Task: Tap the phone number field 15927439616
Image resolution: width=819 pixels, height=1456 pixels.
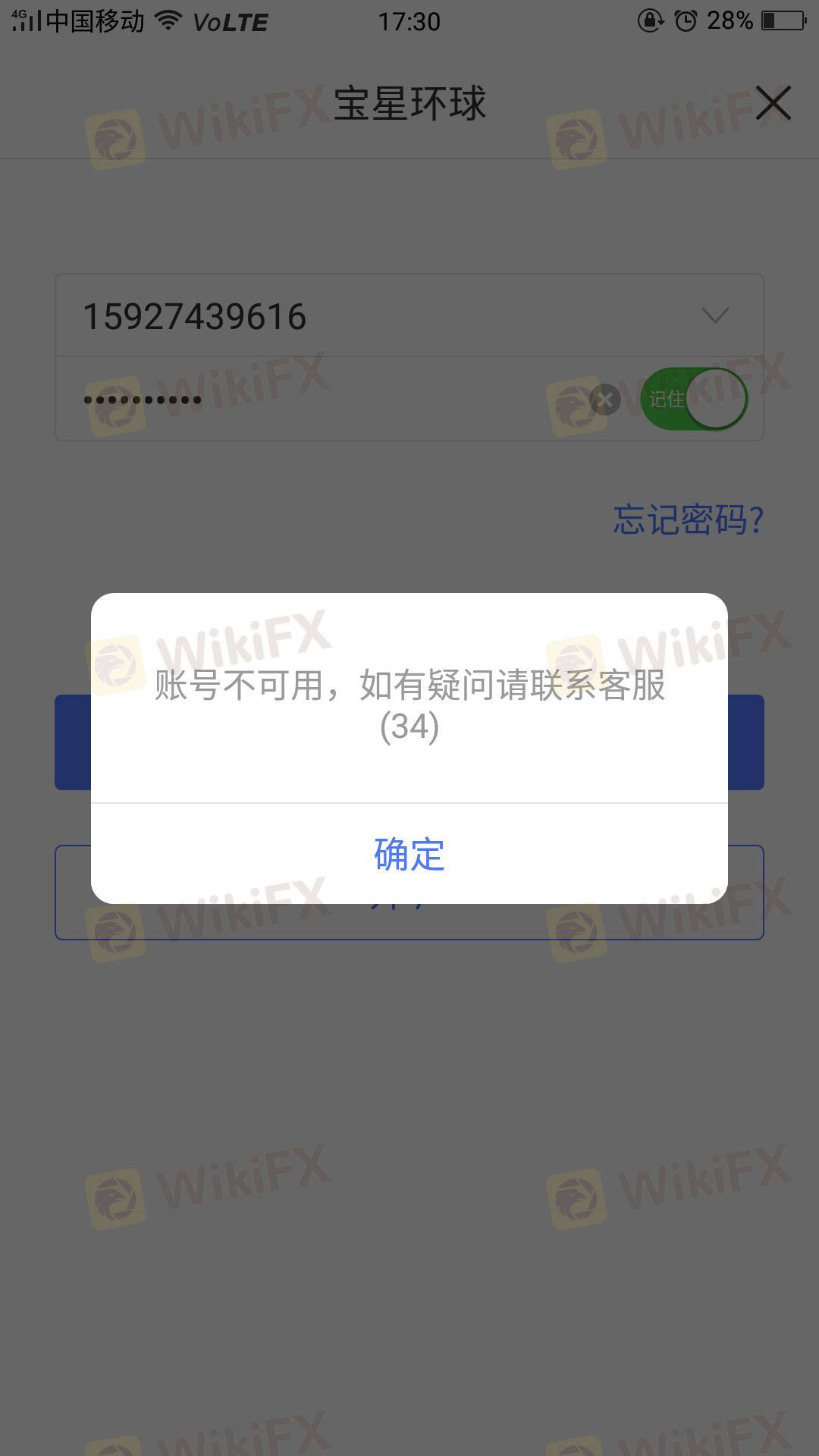Action: 409,315
